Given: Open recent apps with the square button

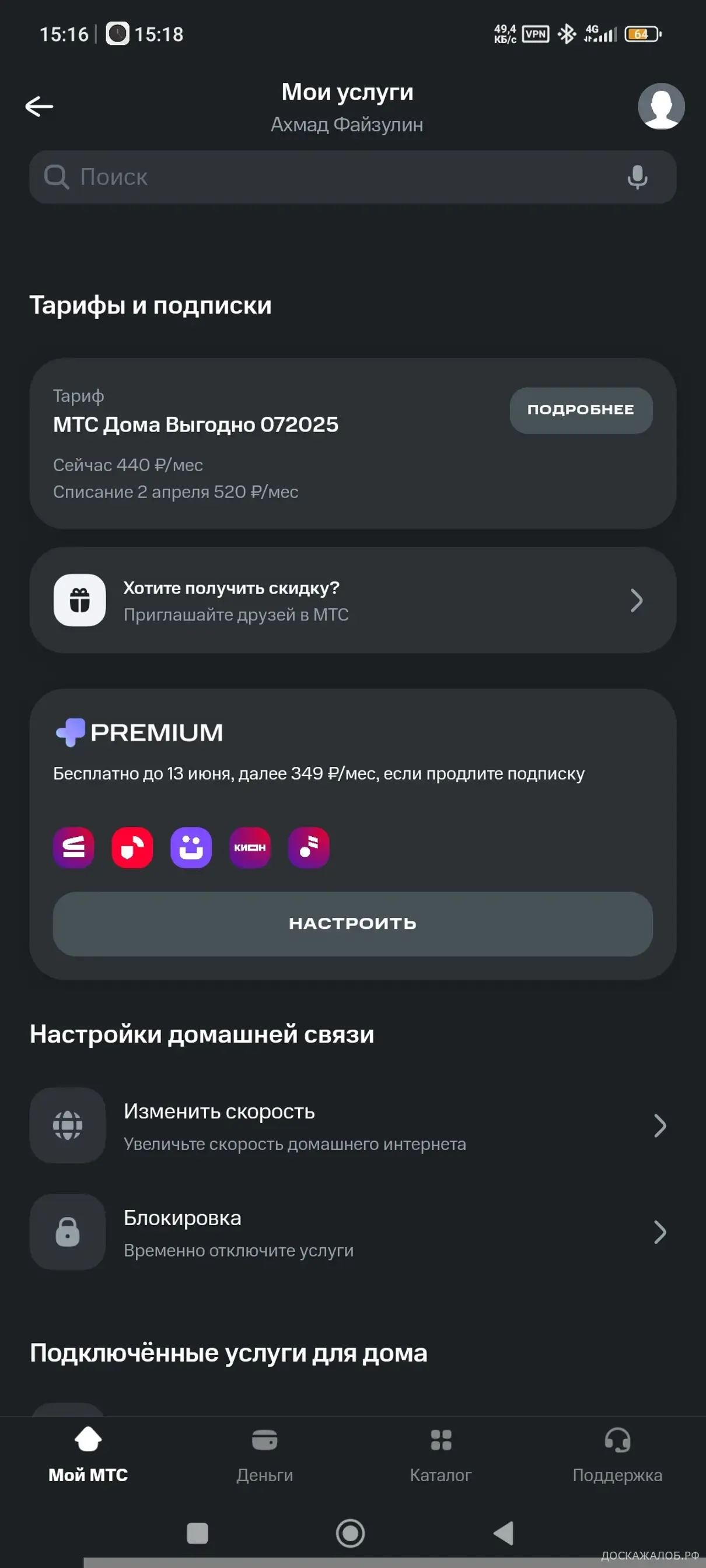Looking at the screenshot, I should [x=197, y=1532].
